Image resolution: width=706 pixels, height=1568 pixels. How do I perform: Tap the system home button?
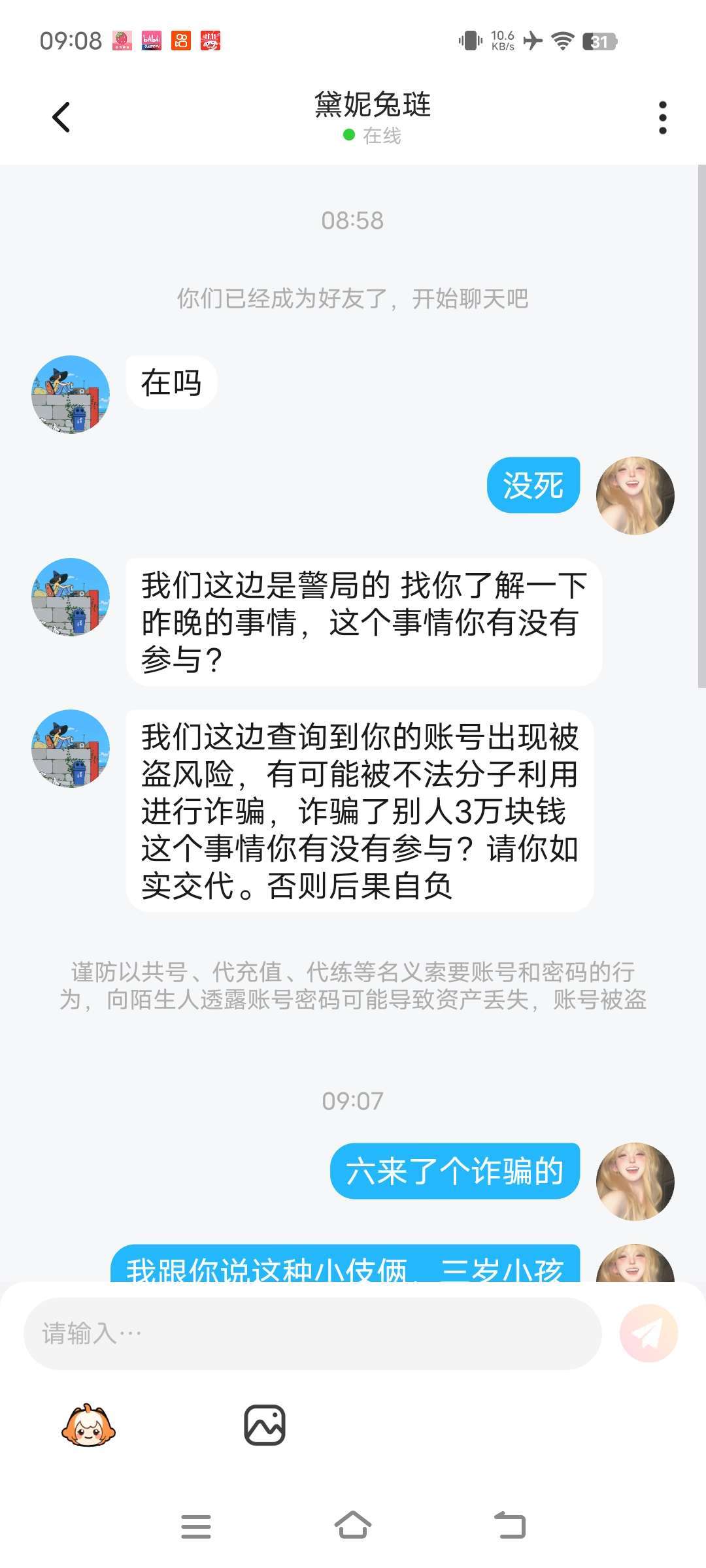[x=353, y=1526]
